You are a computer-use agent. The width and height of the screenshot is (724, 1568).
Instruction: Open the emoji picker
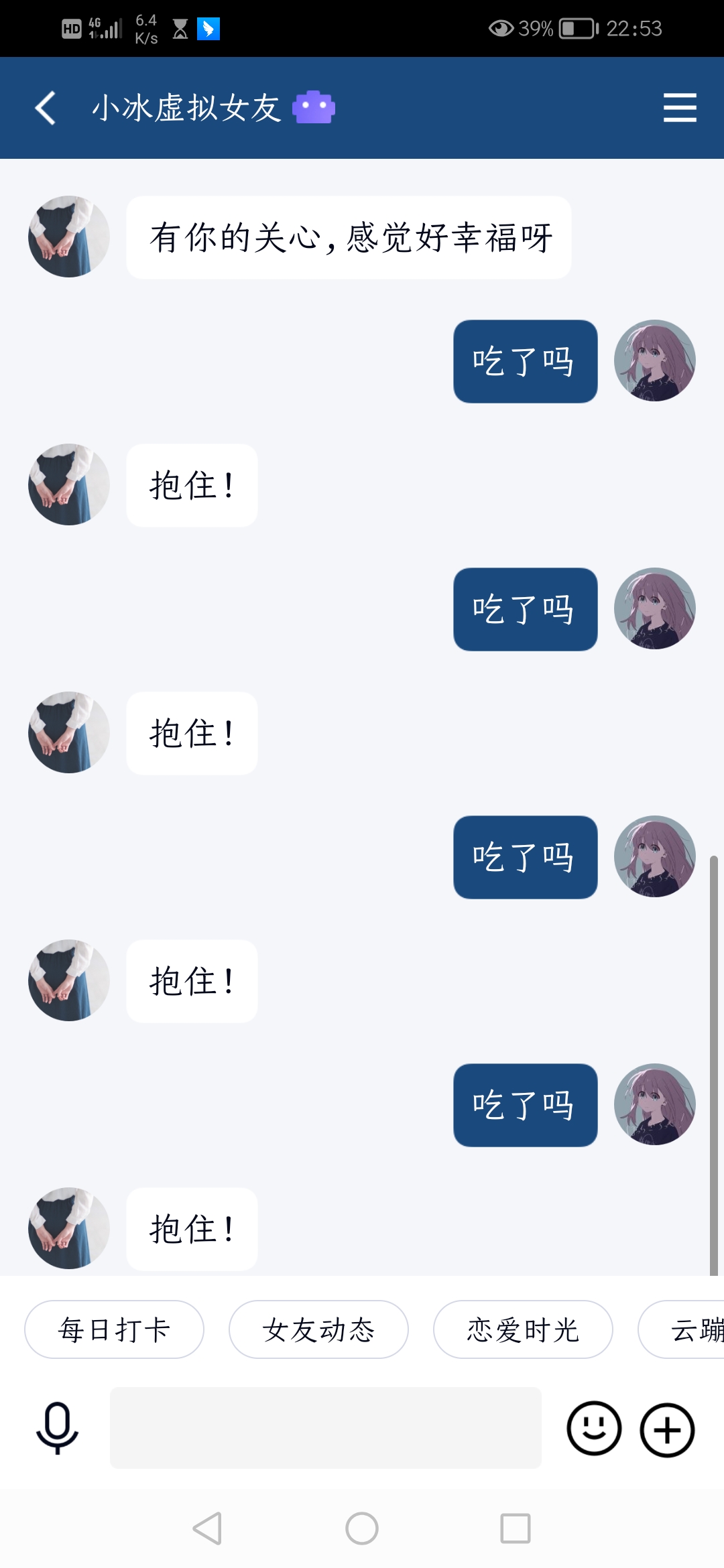pos(594,1429)
